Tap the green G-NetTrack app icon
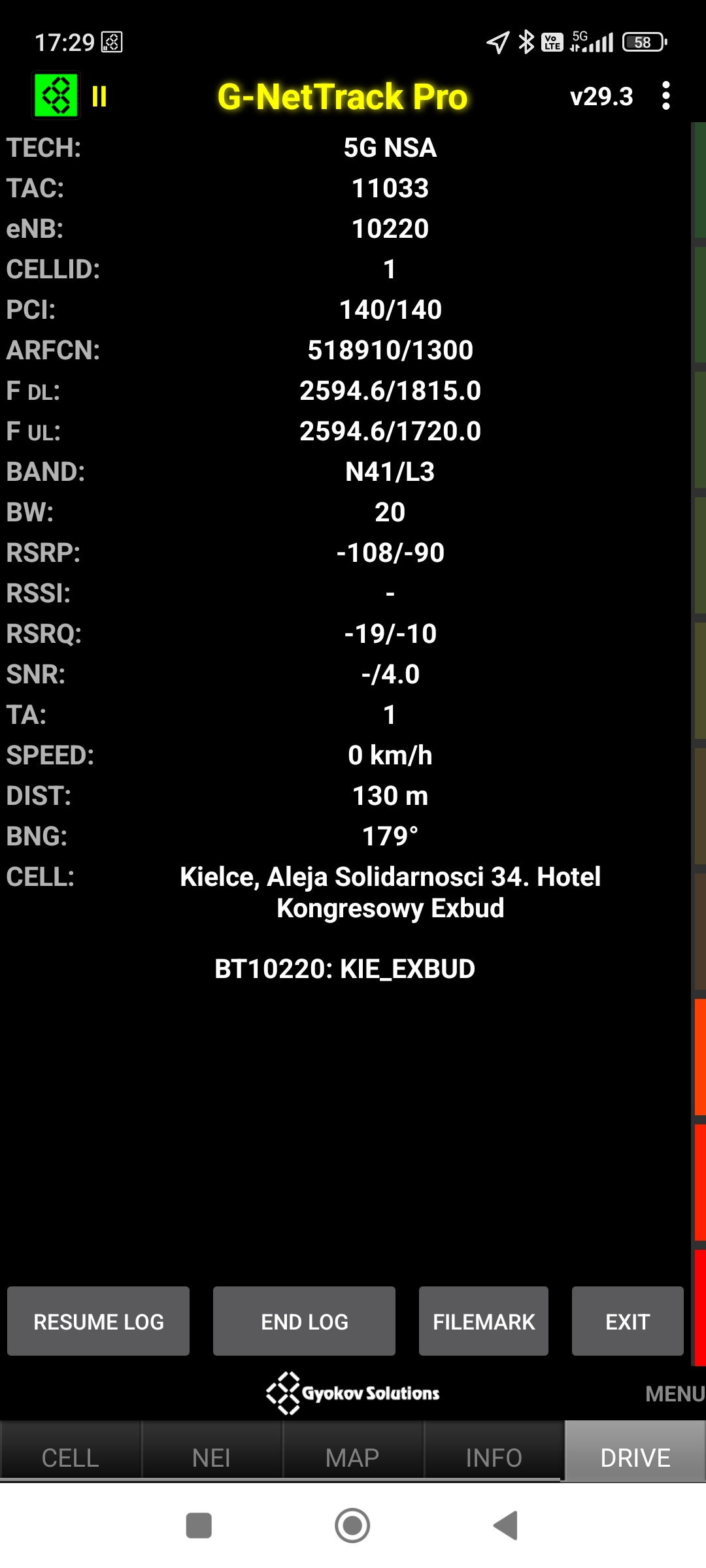Image resolution: width=706 pixels, height=1568 pixels. (56, 96)
